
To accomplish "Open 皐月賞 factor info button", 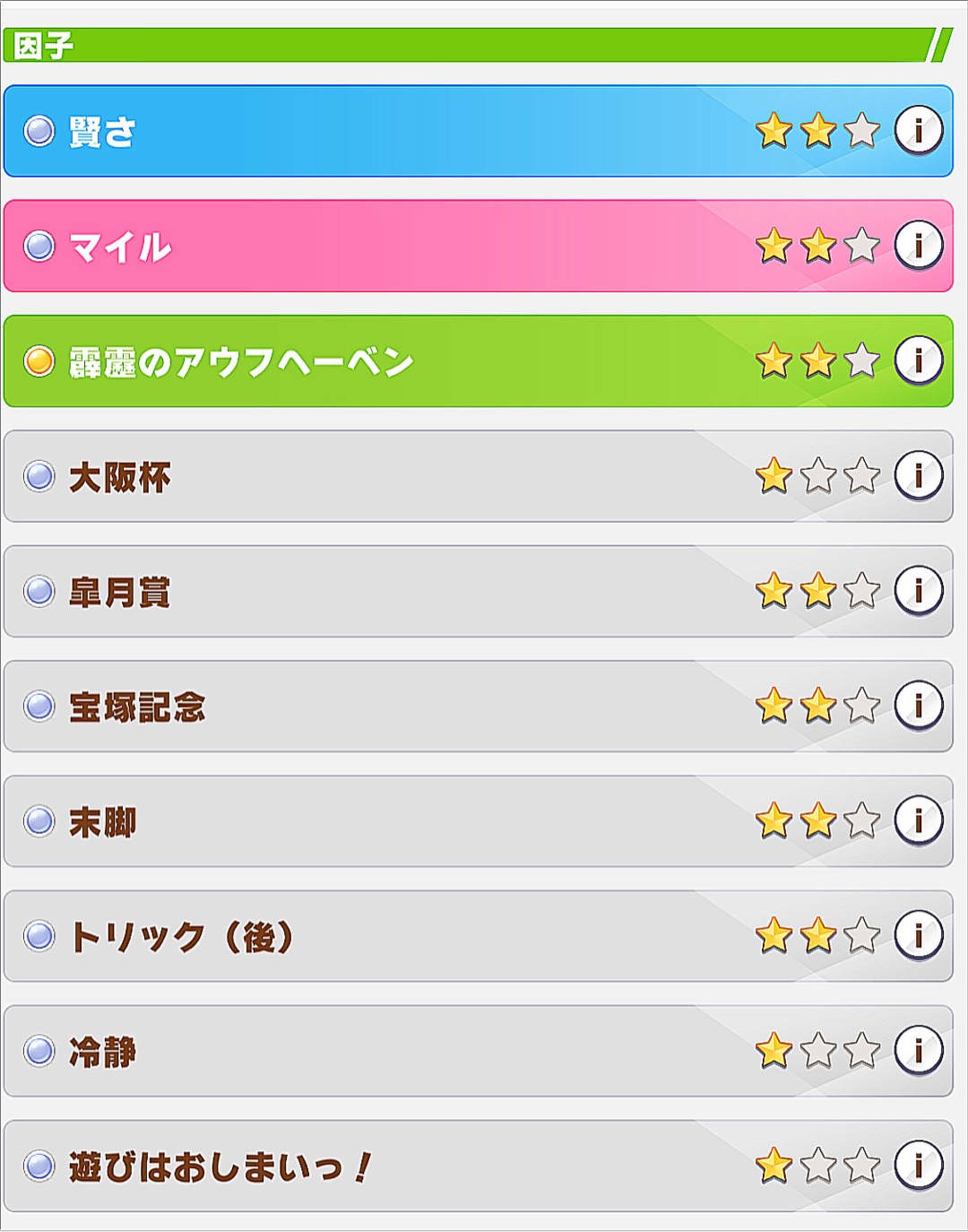I will pos(919,589).
